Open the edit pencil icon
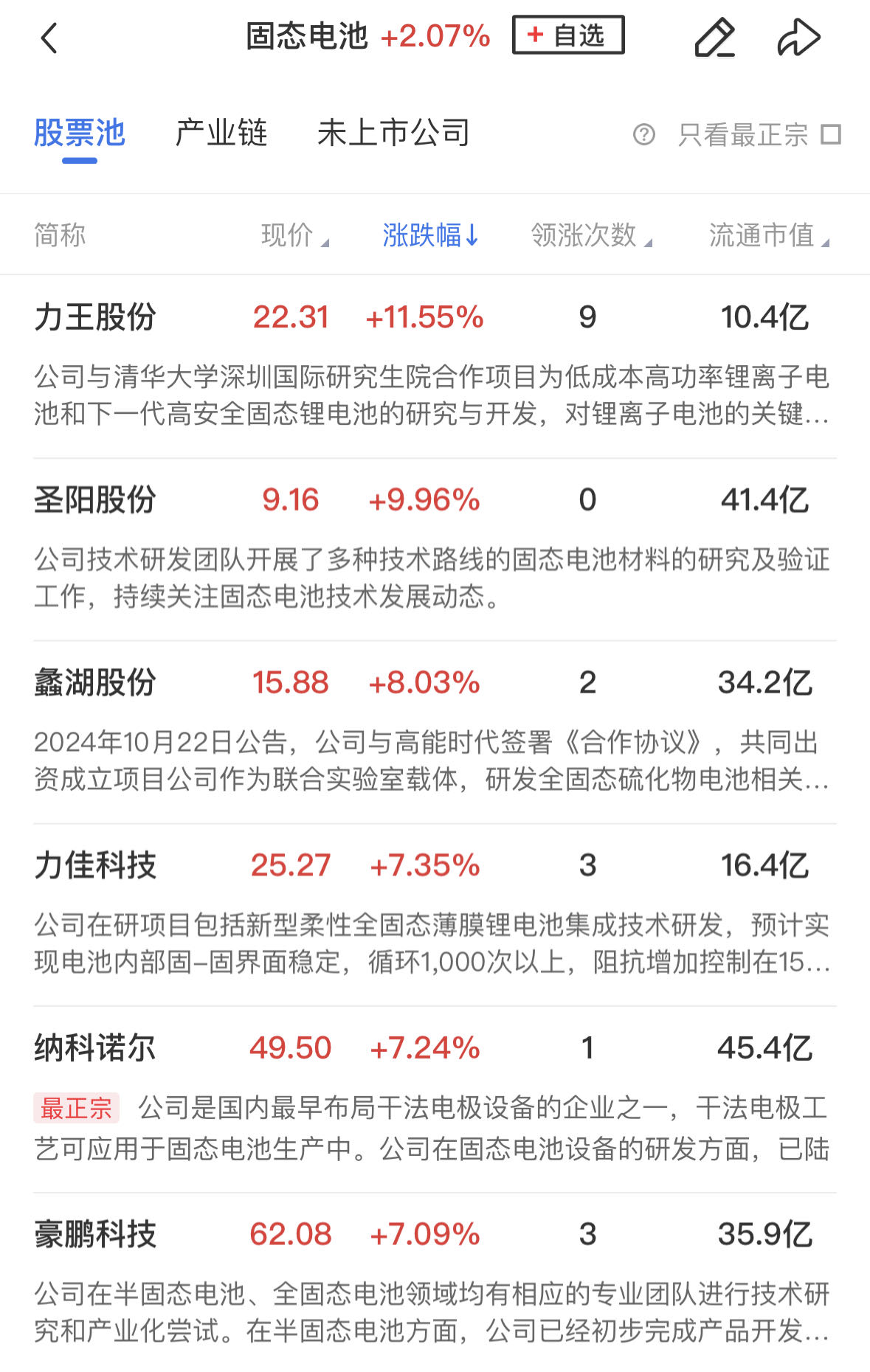The image size is (870, 1372). click(714, 38)
